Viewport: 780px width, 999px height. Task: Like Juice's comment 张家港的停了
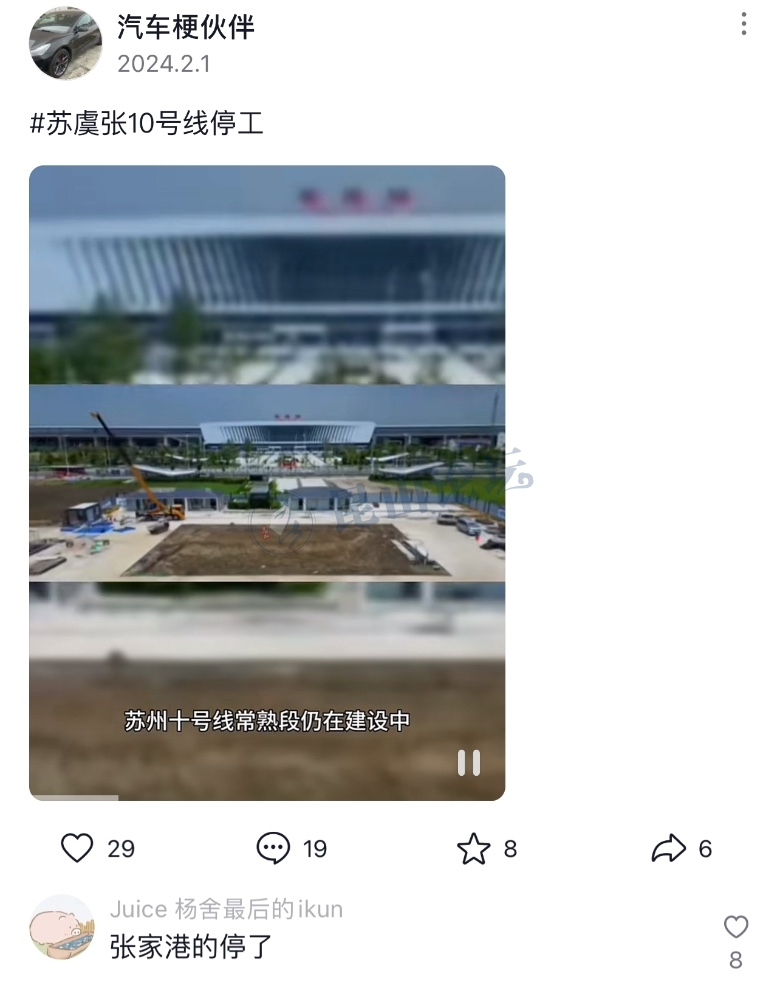click(736, 927)
